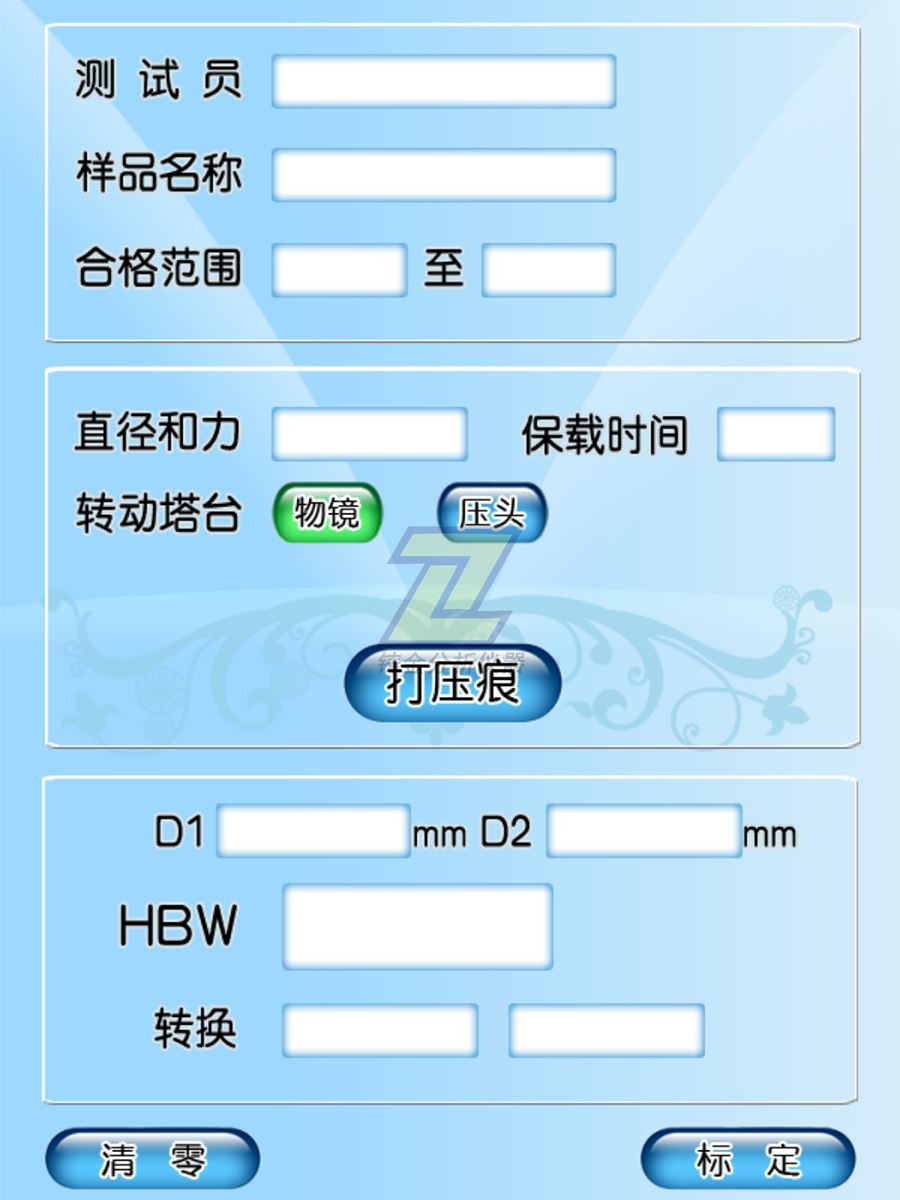Tap the D1 diameter field

pyautogui.click(x=313, y=831)
